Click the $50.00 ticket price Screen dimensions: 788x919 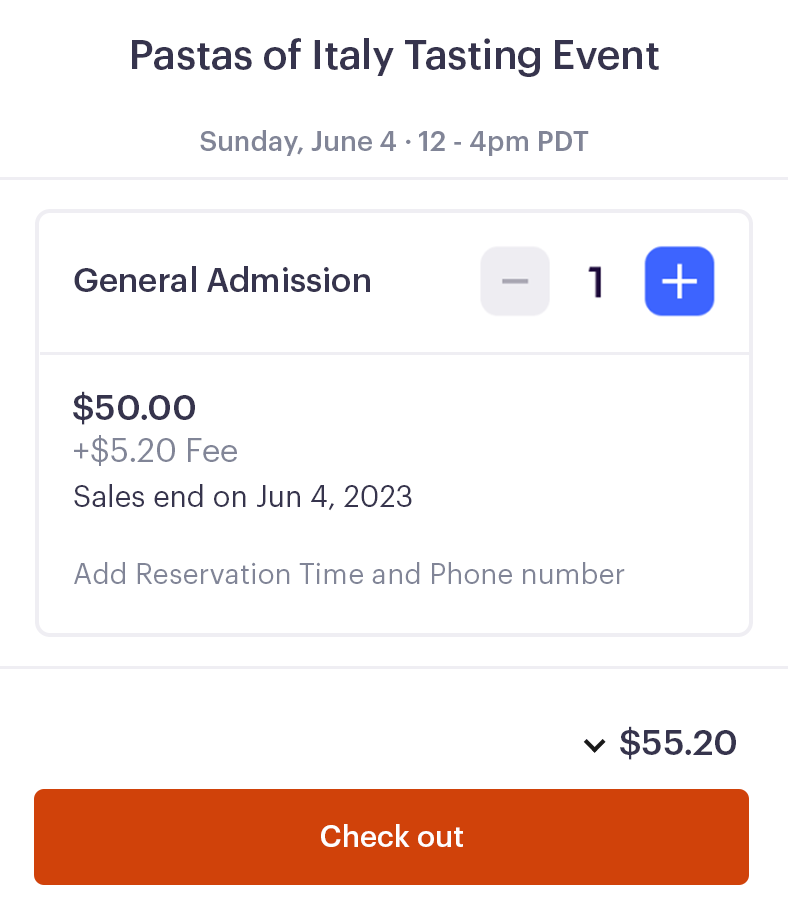[134, 408]
